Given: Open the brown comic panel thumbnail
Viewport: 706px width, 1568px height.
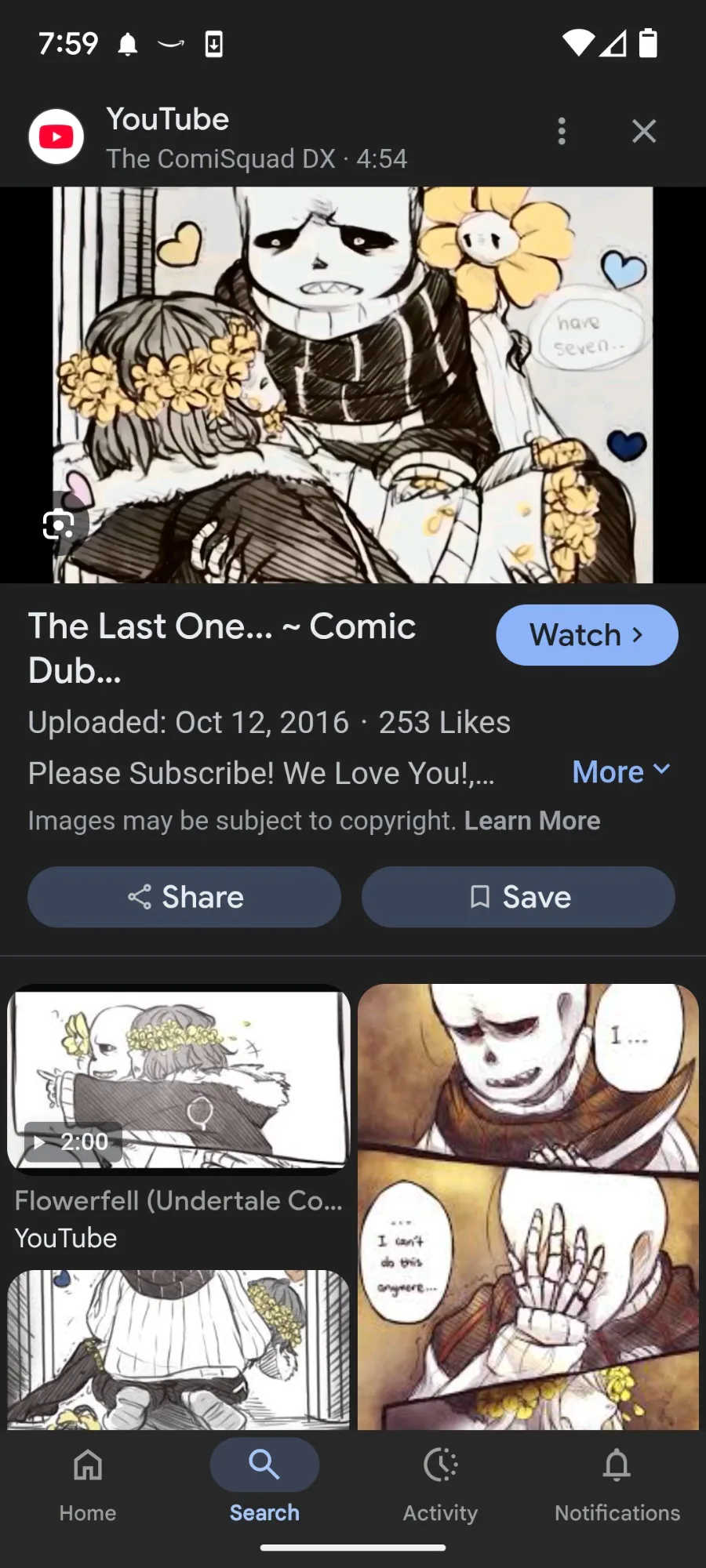Looking at the screenshot, I should 528,1207.
